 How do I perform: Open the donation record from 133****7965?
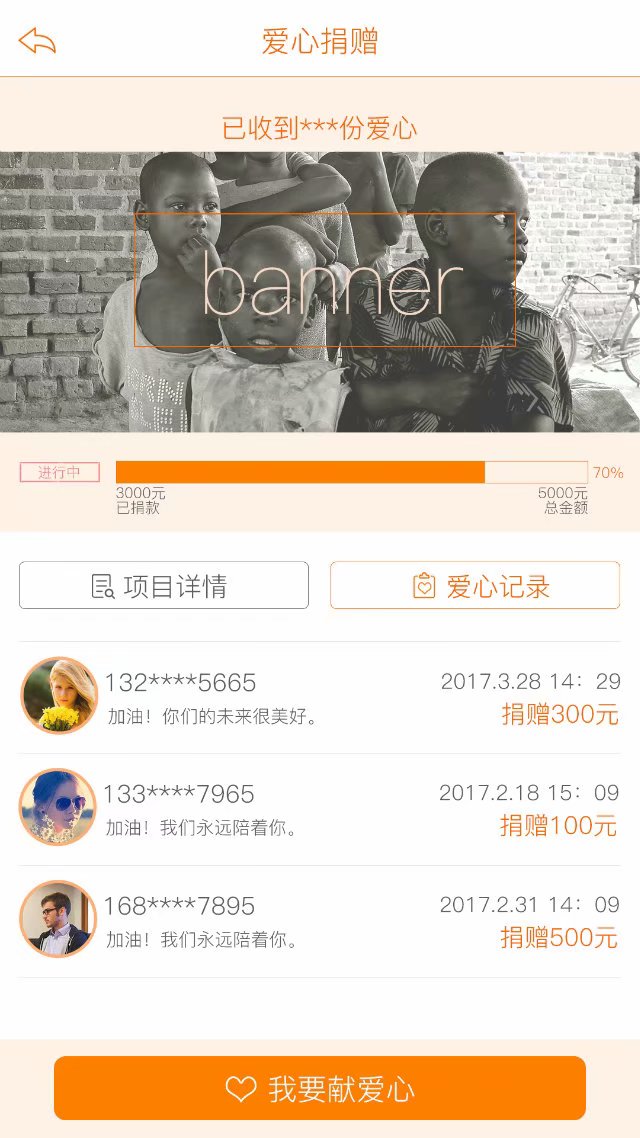click(x=320, y=809)
